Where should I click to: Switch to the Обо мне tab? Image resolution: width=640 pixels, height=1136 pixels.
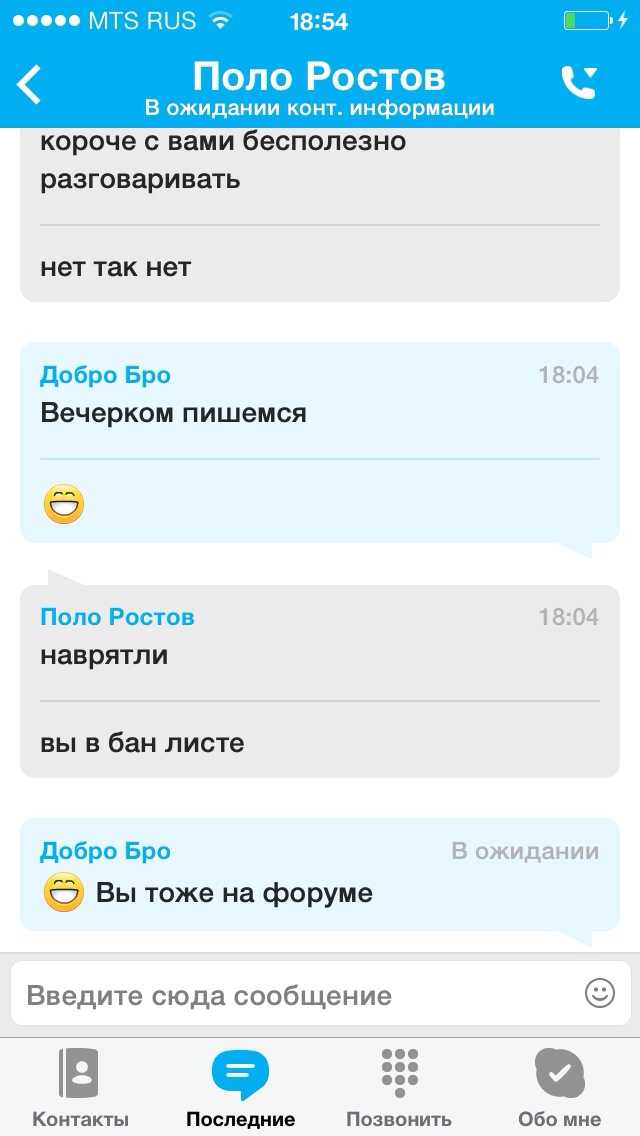[559, 1087]
